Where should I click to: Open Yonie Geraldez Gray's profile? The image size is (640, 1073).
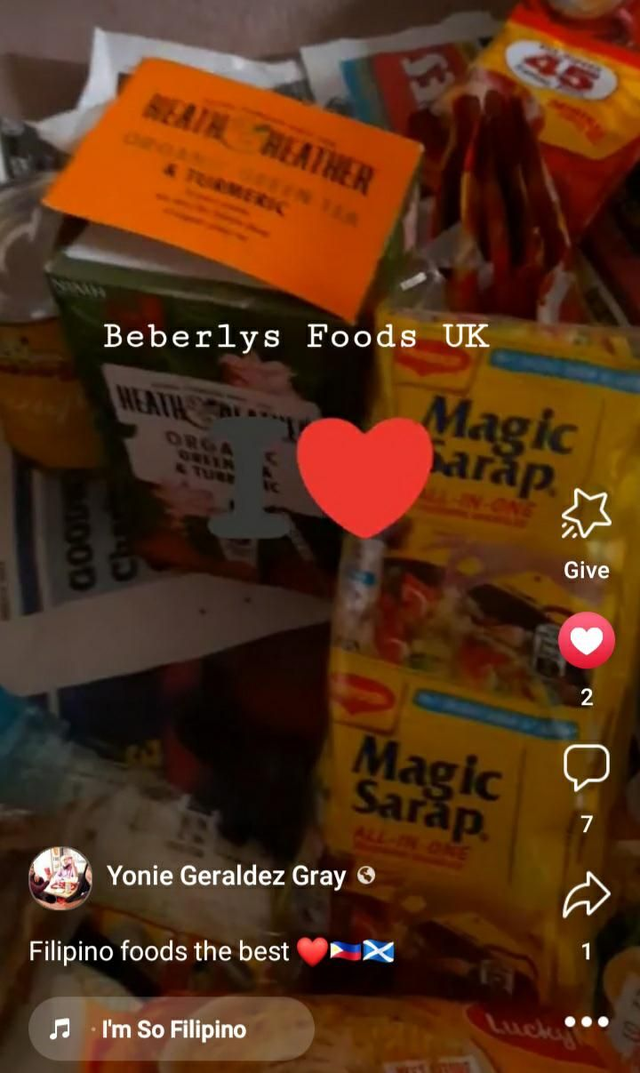[226, 876]
